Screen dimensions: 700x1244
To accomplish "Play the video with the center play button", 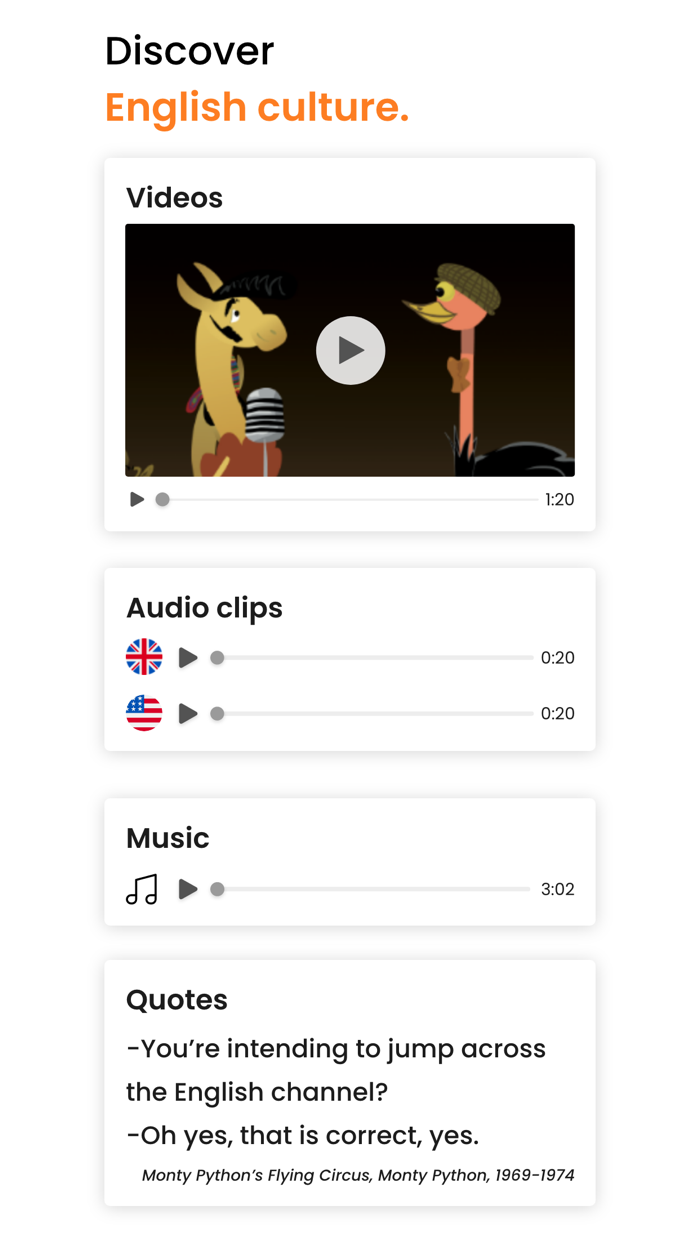I will 350,350.
